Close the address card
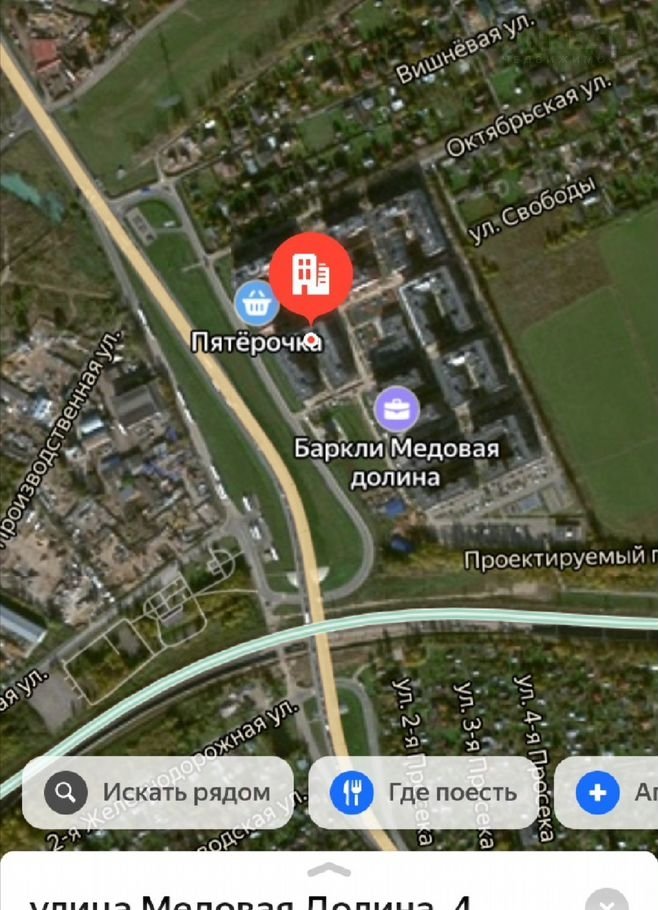Viewport: 658px width, 910px height. (606, 898)
